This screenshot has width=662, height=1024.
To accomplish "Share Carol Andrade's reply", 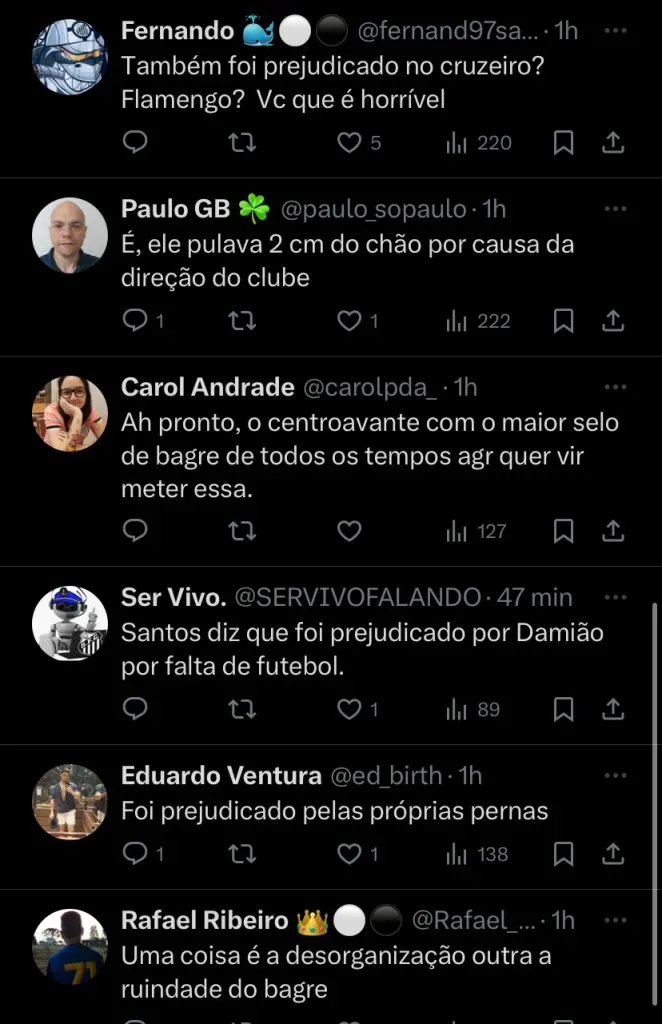I will coord(613,531).
